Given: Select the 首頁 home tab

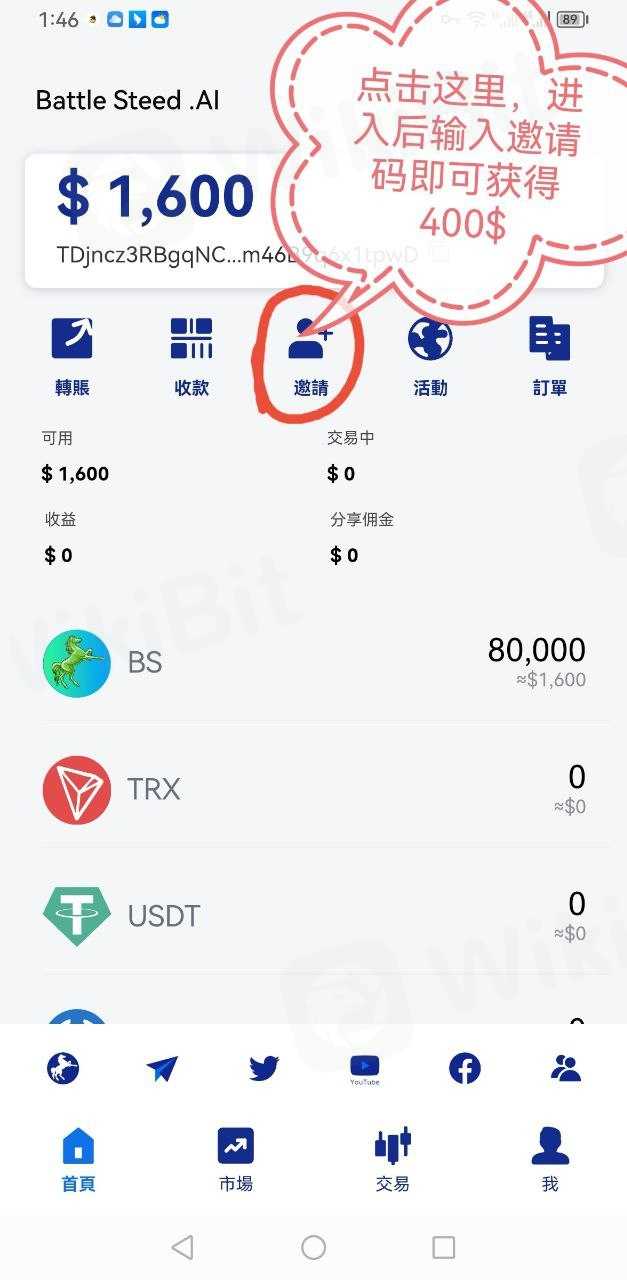Looking at the screenshot, I should pyautogui.click(x=78, y=1160).
